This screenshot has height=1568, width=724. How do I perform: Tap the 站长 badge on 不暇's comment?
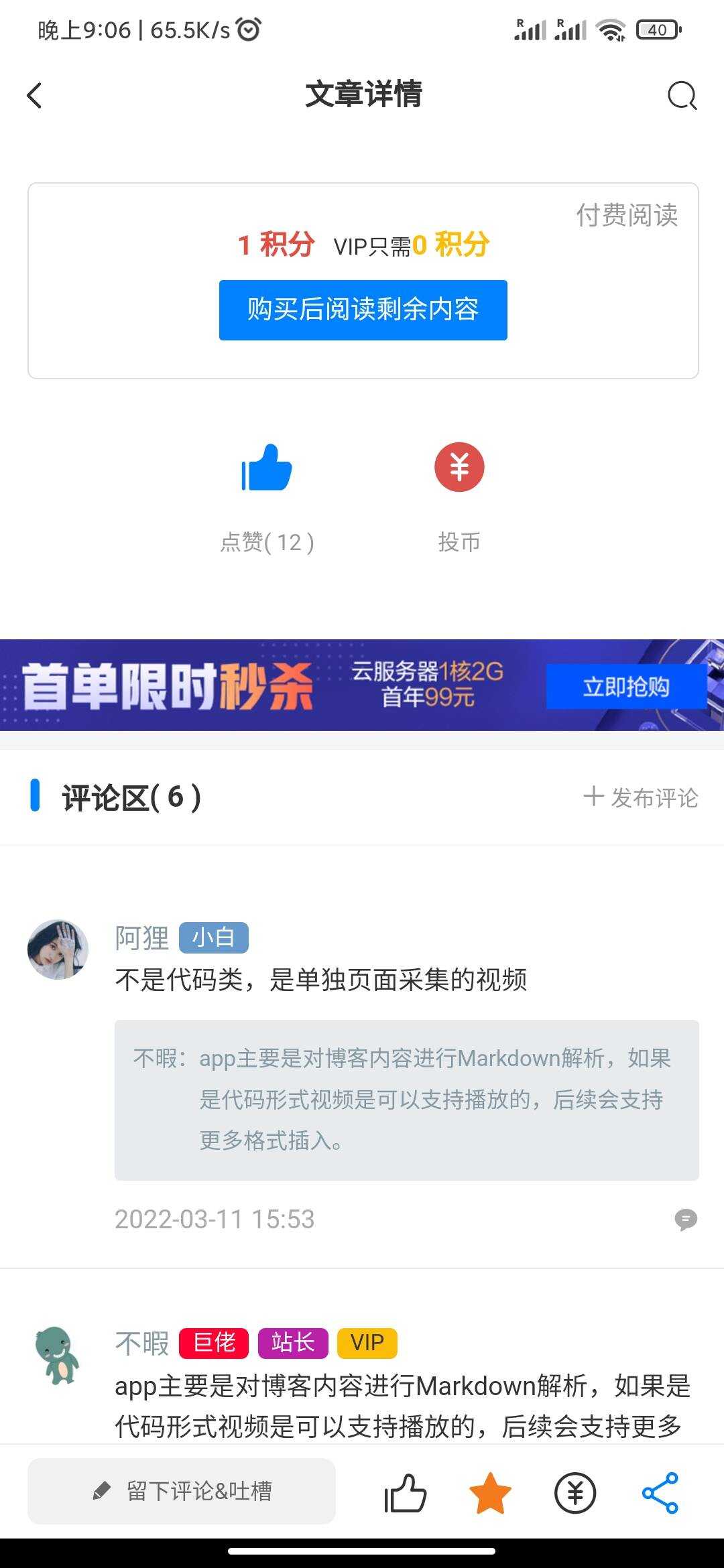pyautogui.click(x=292, y=1342)
